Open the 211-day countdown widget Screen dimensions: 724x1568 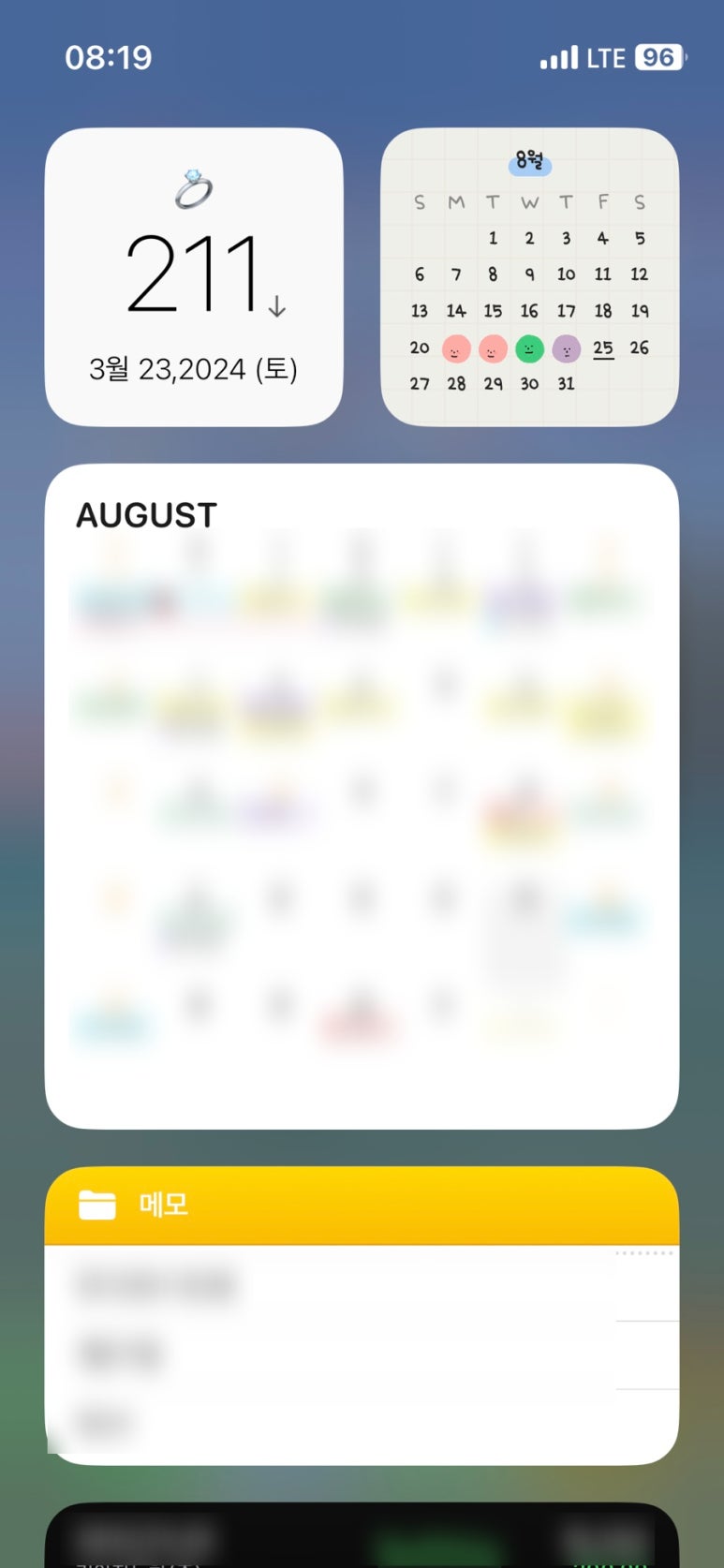[x=194, y=277]
